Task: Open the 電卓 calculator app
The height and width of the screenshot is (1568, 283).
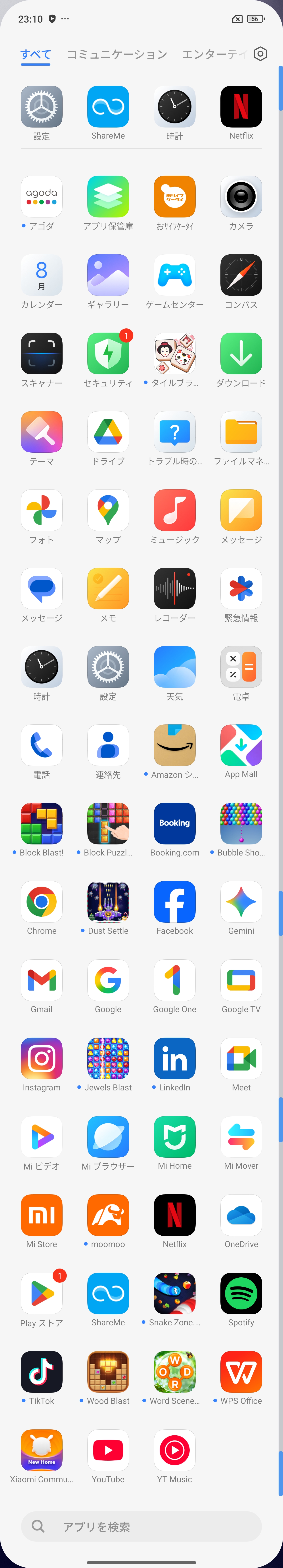Action: click(241, 667)
